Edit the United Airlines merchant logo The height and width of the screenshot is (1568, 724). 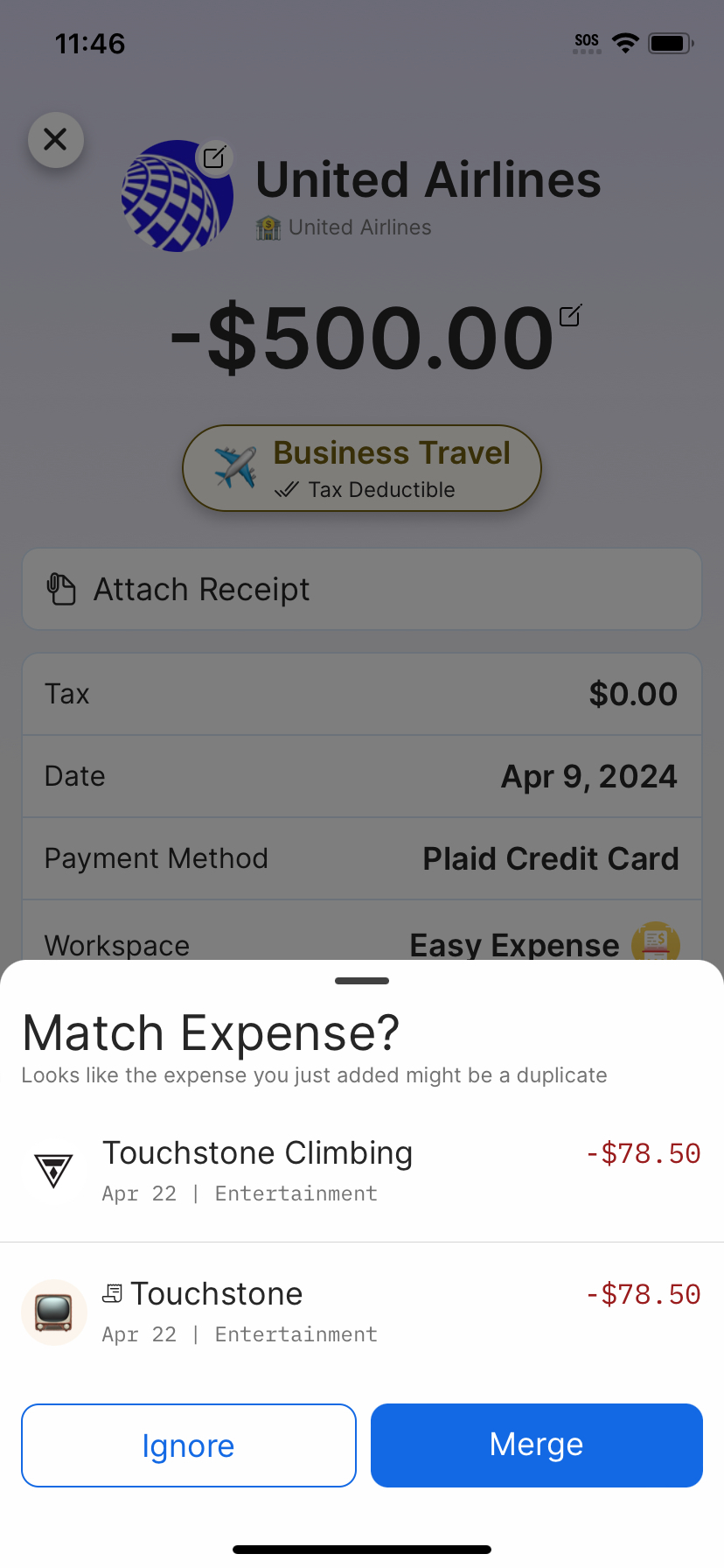(x=214, y=157)
